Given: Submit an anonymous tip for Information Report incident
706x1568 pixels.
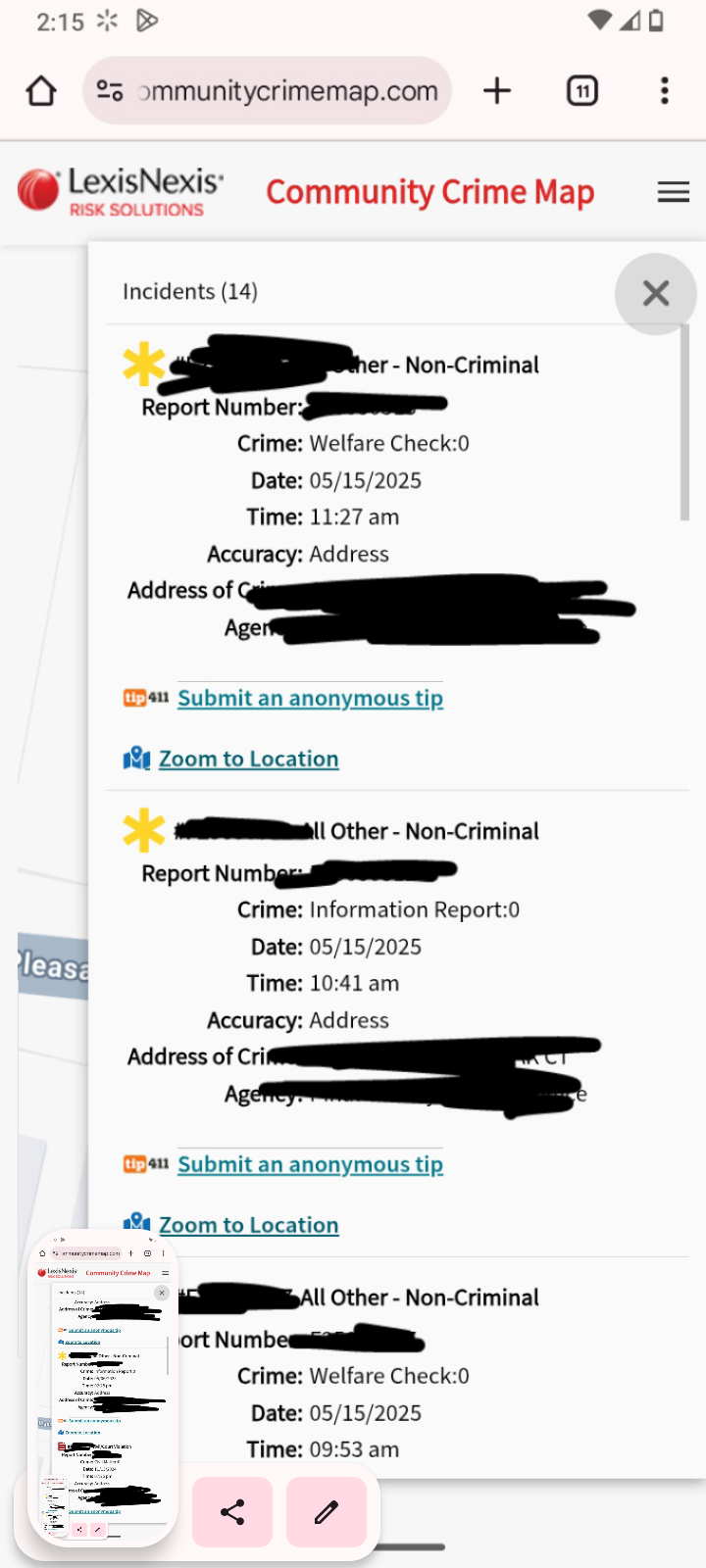Looking at the screenshot, I should pos(310,1164).
